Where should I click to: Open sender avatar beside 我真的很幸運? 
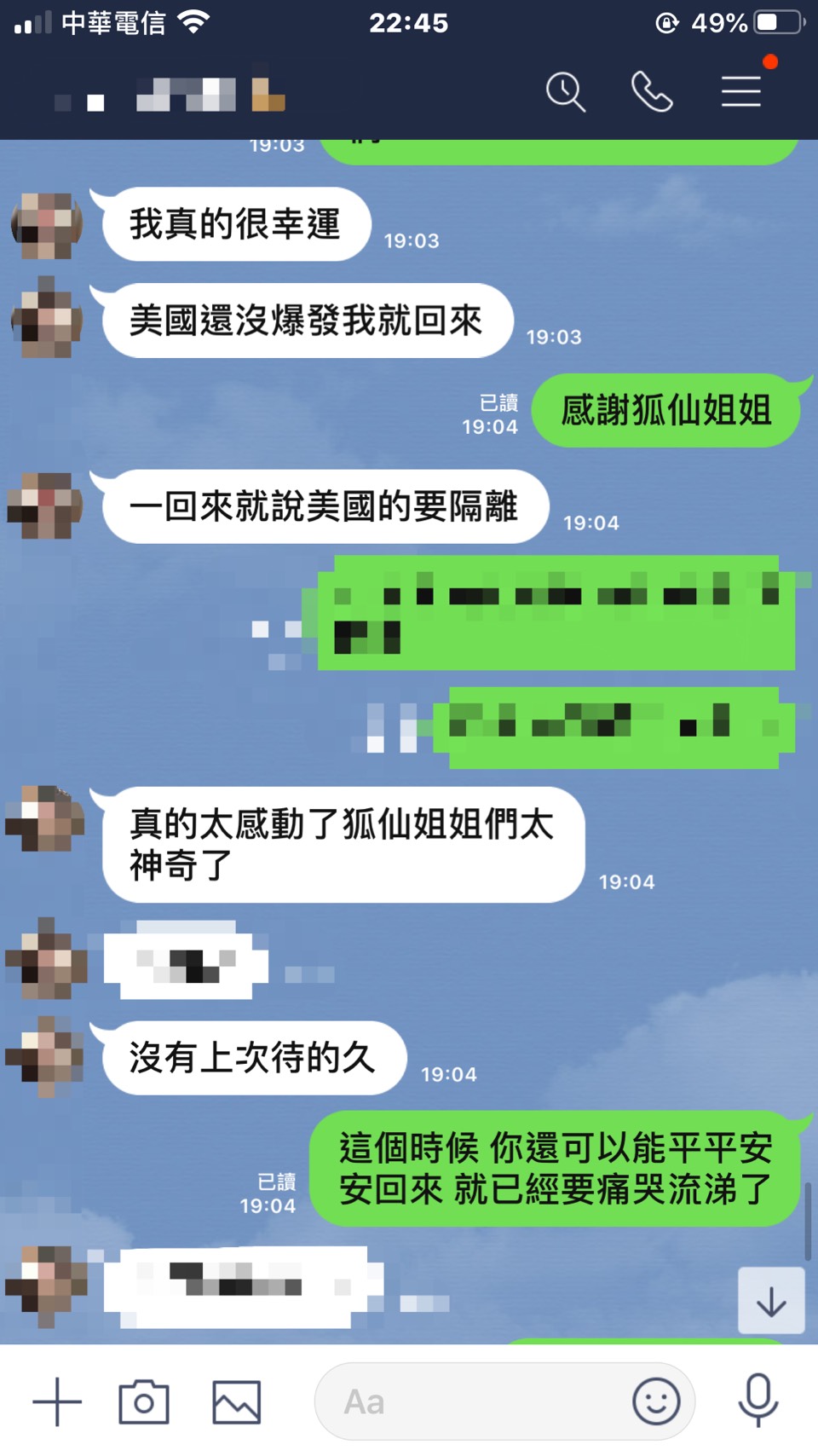coord(46,225)
